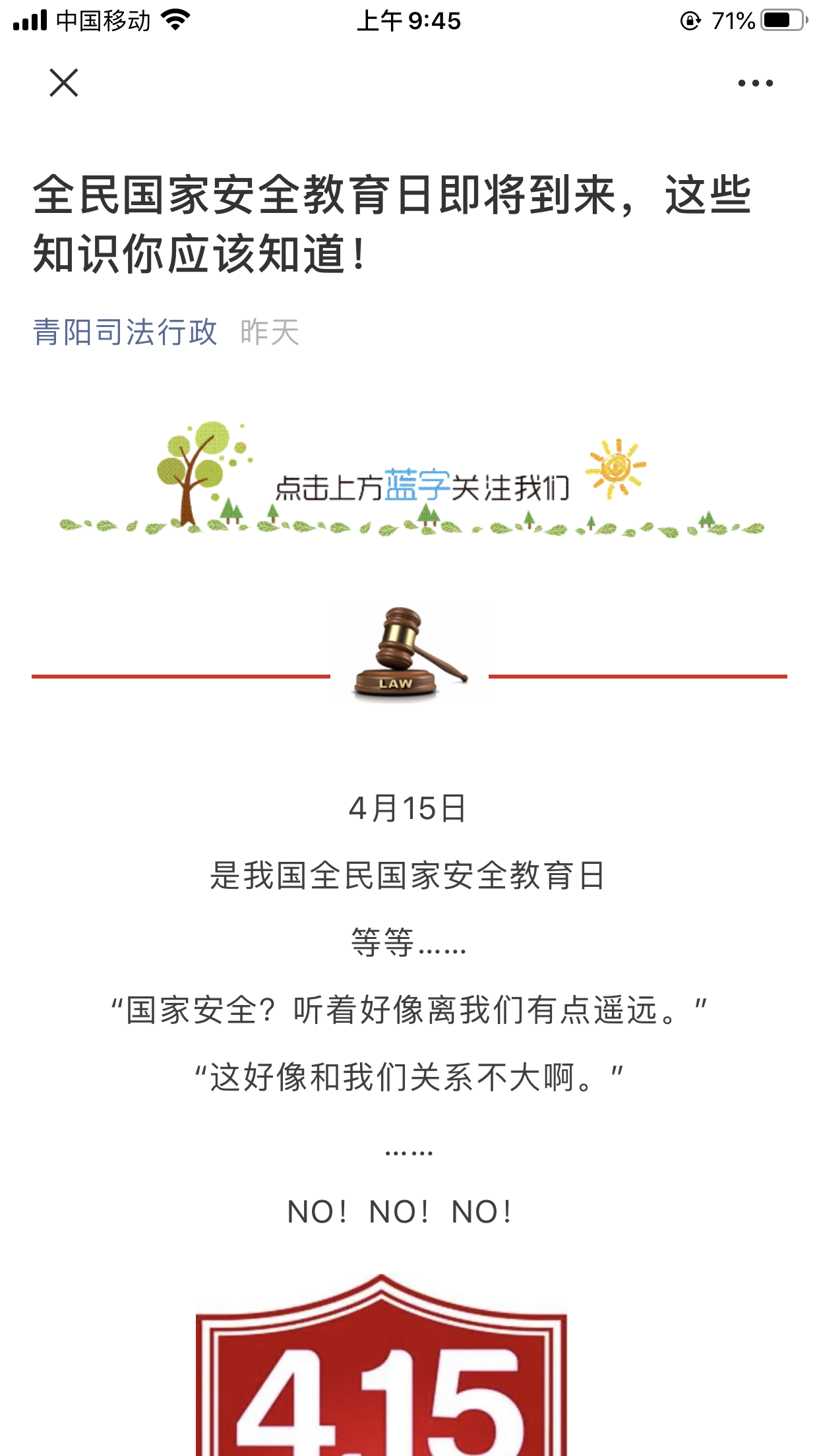Open the three-dot more options menu
819x1456 pixels.
coord(755,83)
